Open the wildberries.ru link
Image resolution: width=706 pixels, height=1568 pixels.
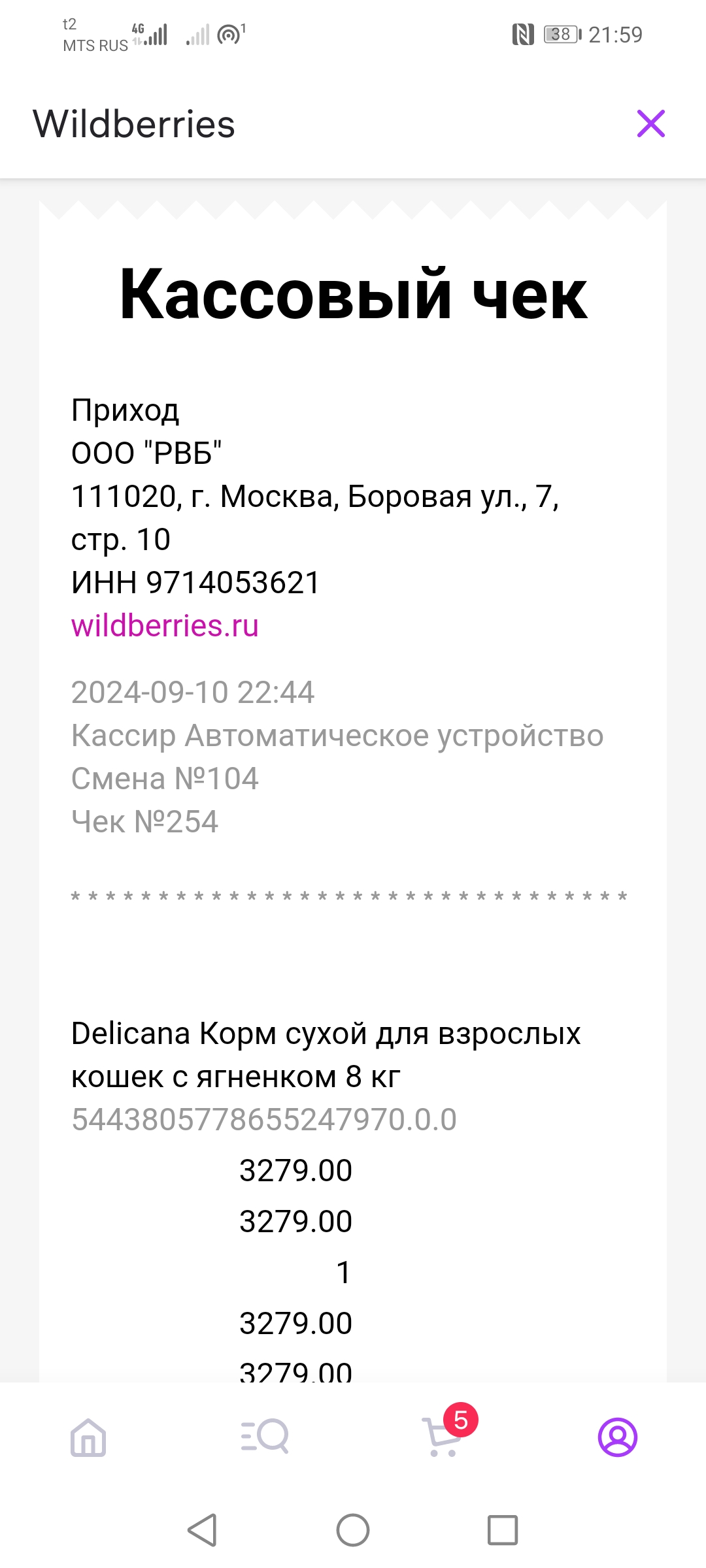coord(165,626)
